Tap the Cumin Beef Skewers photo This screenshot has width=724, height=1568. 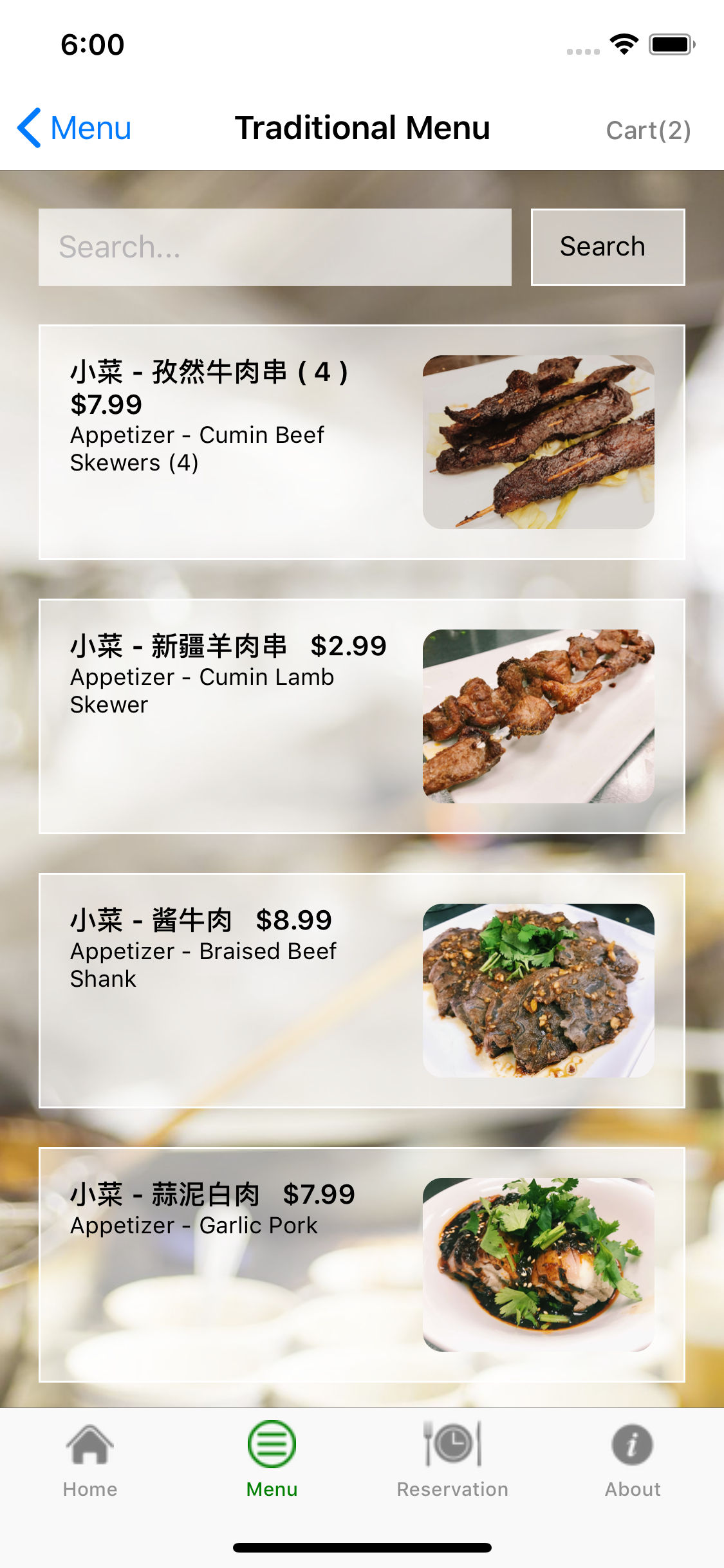(537, 442)
